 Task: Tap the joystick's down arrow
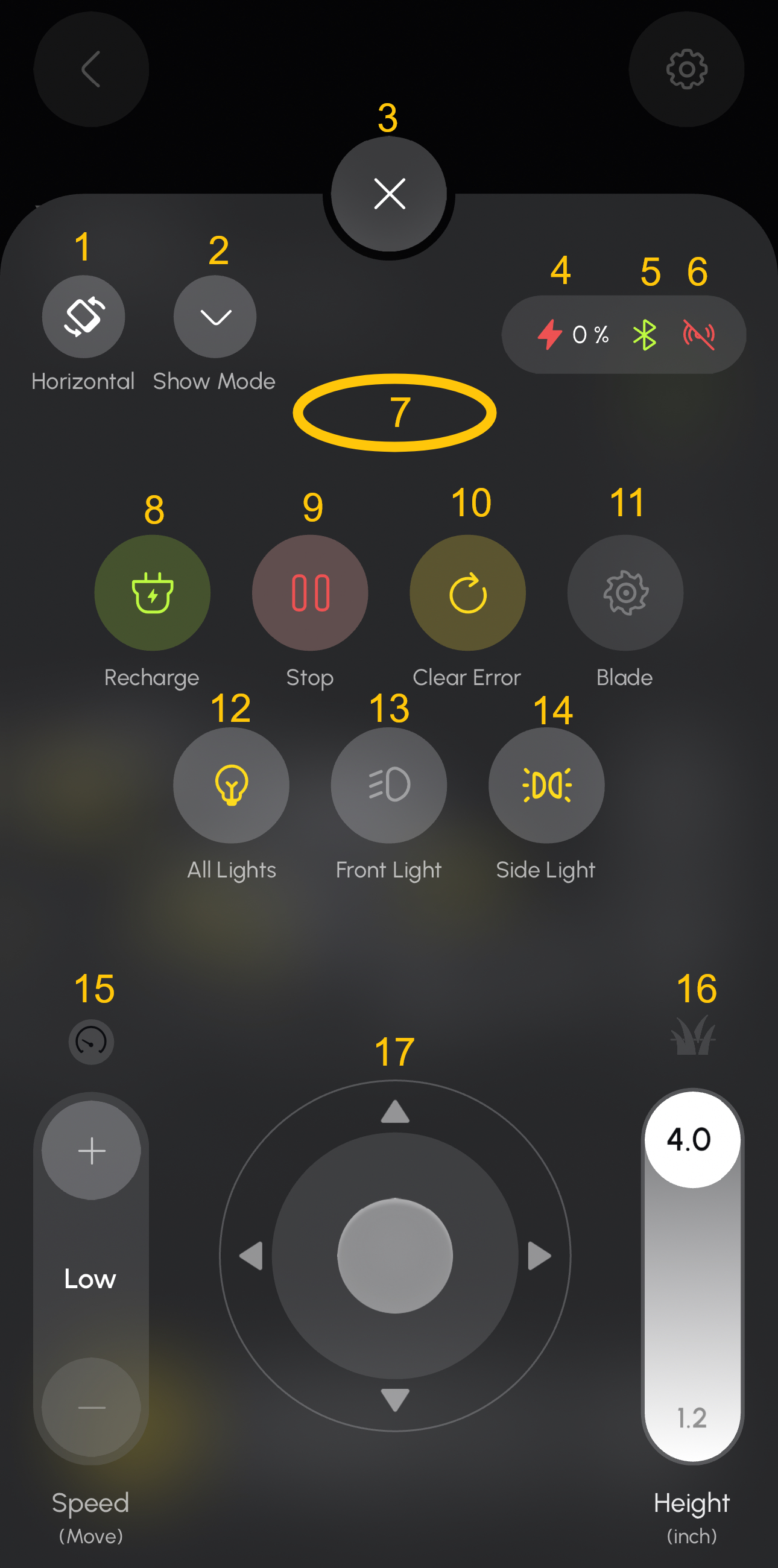[x=395, y=1400]
